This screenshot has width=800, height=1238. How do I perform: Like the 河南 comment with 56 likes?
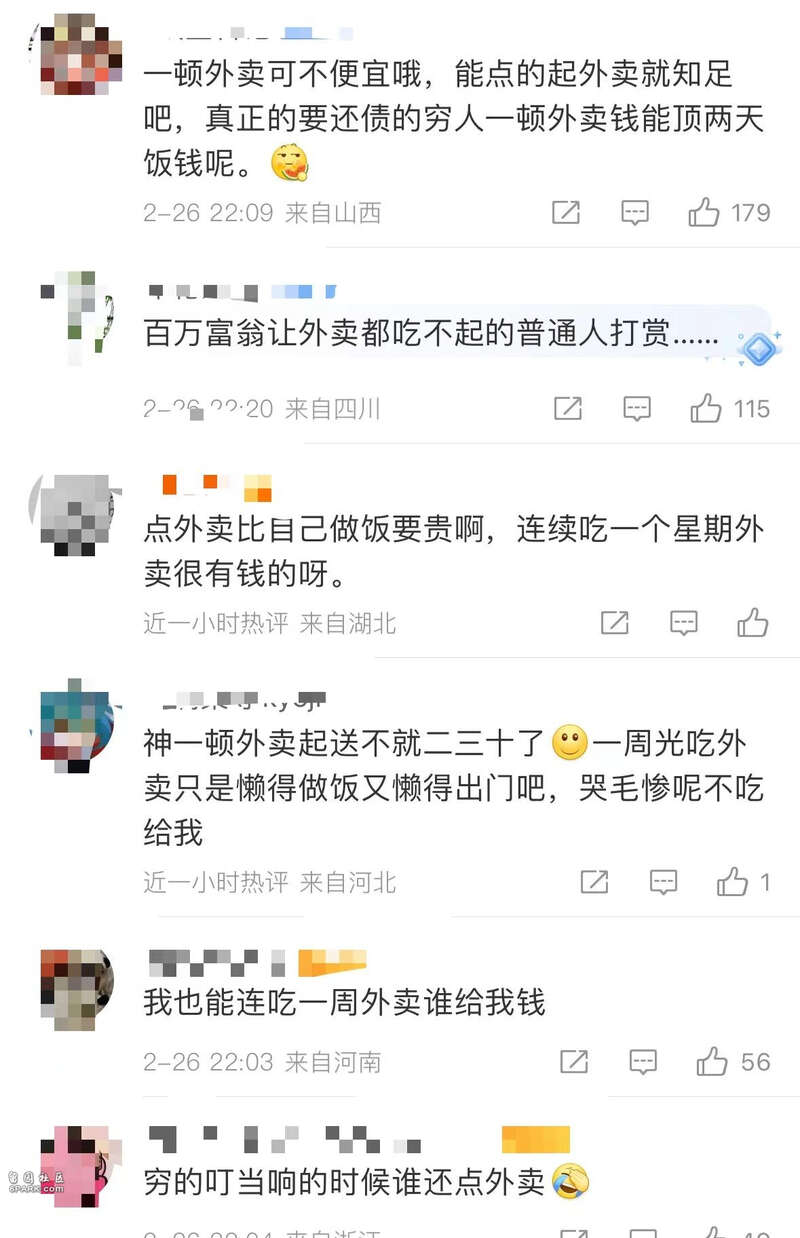pyautogui.click(x=712, y=1061)
